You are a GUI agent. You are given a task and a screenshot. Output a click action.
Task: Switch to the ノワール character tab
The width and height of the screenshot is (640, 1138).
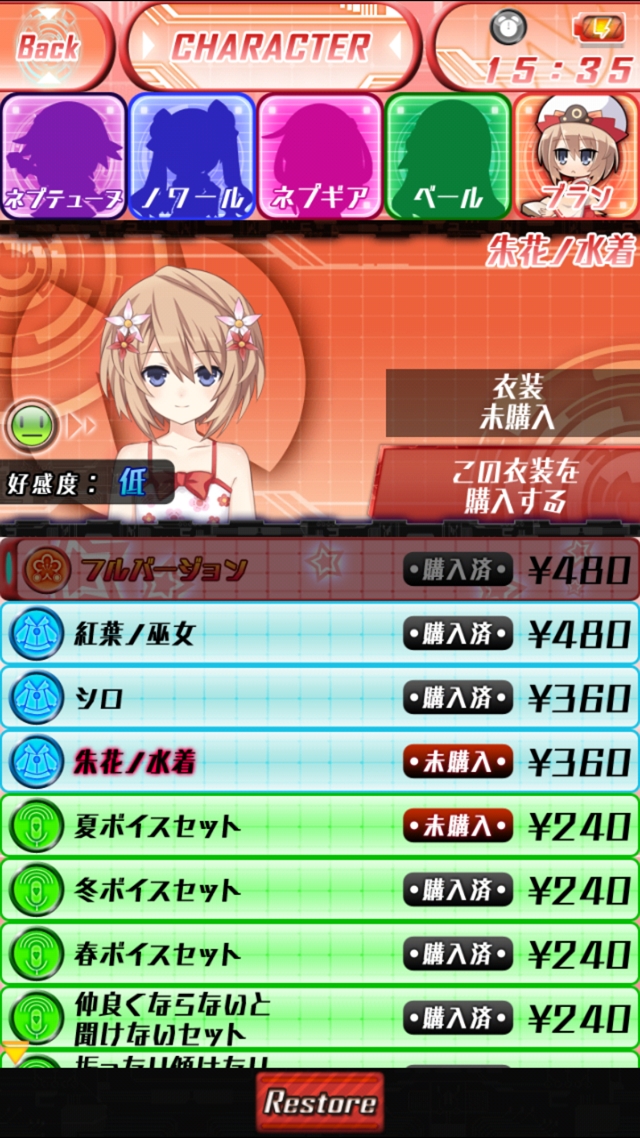(192, 156)
